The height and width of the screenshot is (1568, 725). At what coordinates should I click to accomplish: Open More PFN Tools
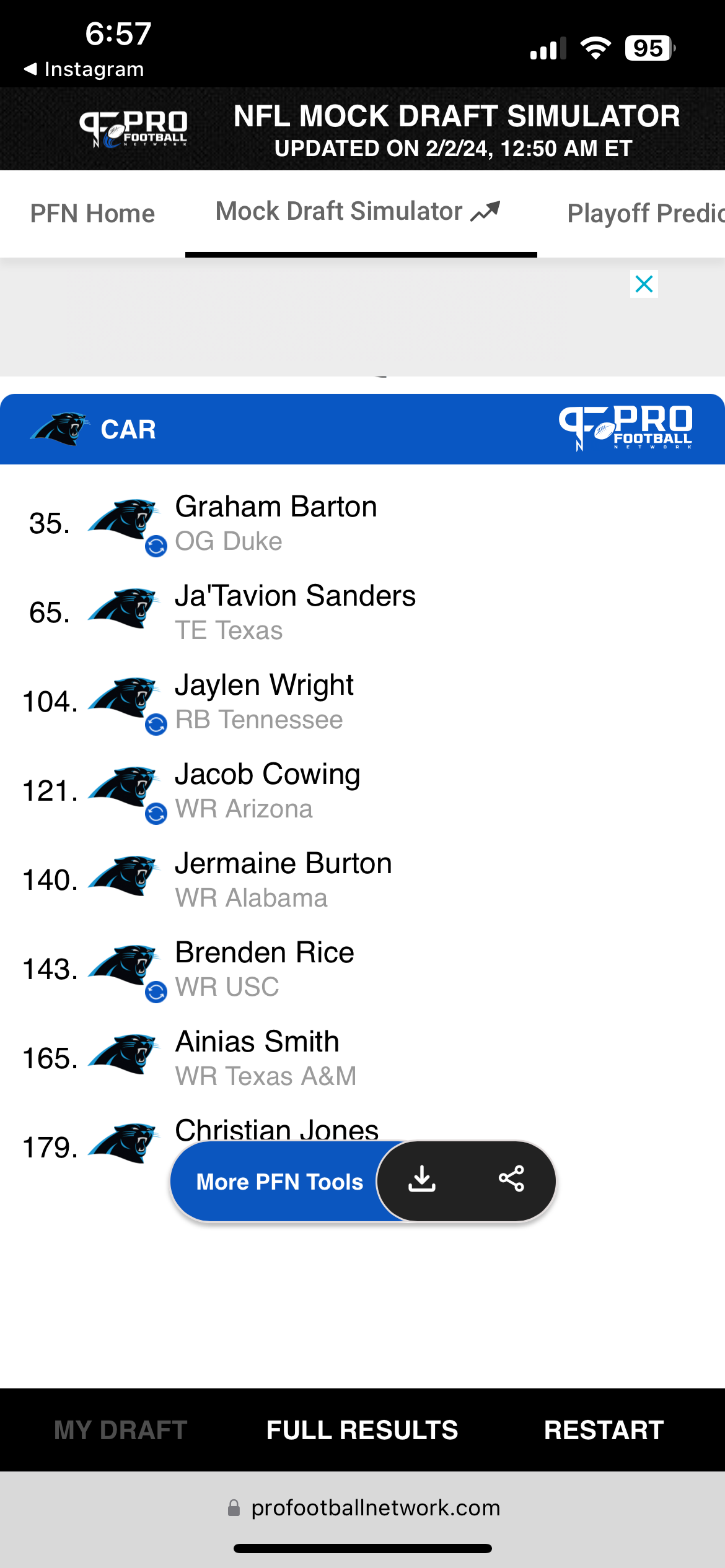tap(279, 1182)
